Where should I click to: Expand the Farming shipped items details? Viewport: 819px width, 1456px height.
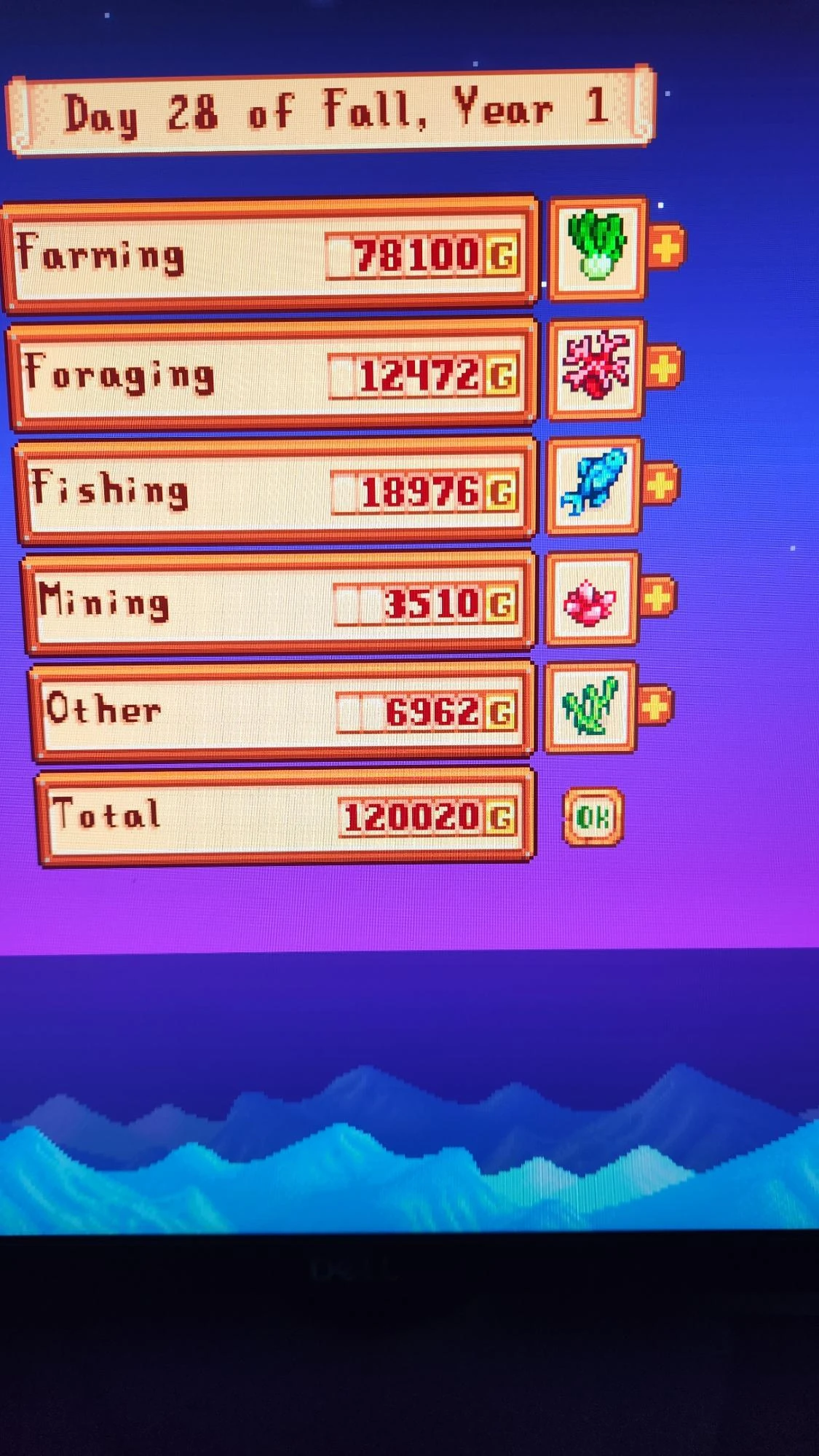click(666, 248)
